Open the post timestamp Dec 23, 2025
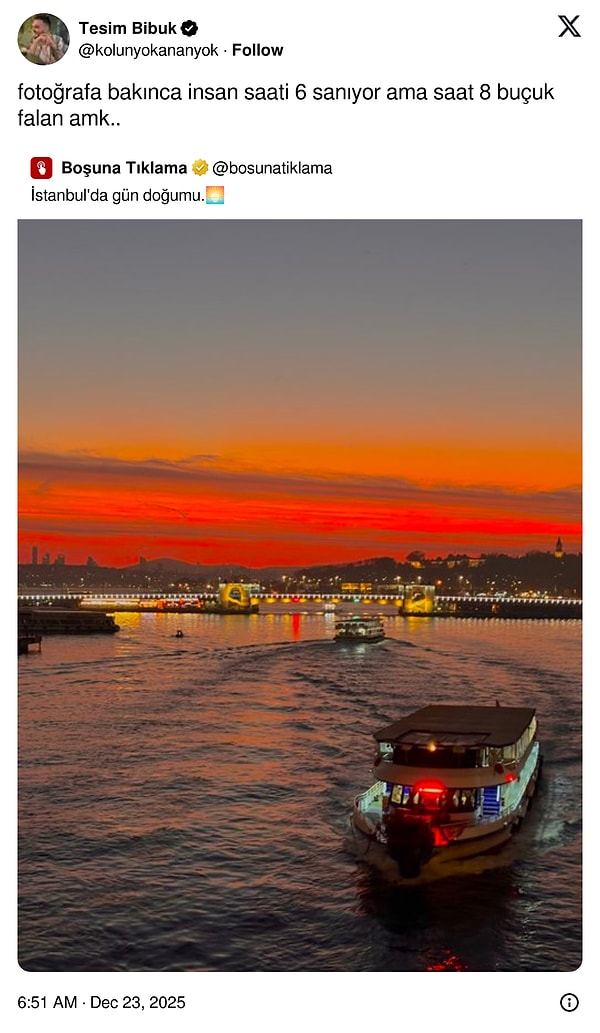600x1033 pixels. point(101,1002)
